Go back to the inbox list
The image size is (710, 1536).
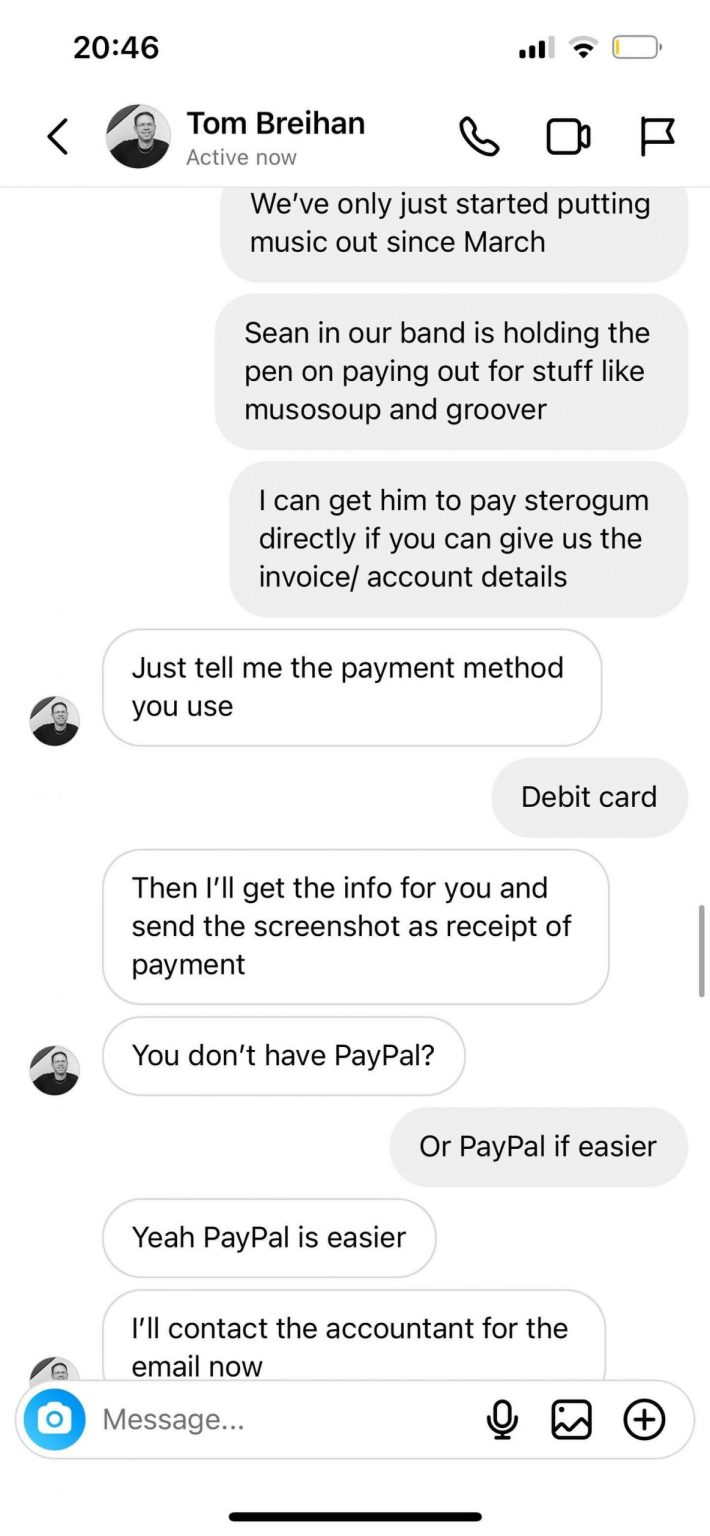click(58, 137)
